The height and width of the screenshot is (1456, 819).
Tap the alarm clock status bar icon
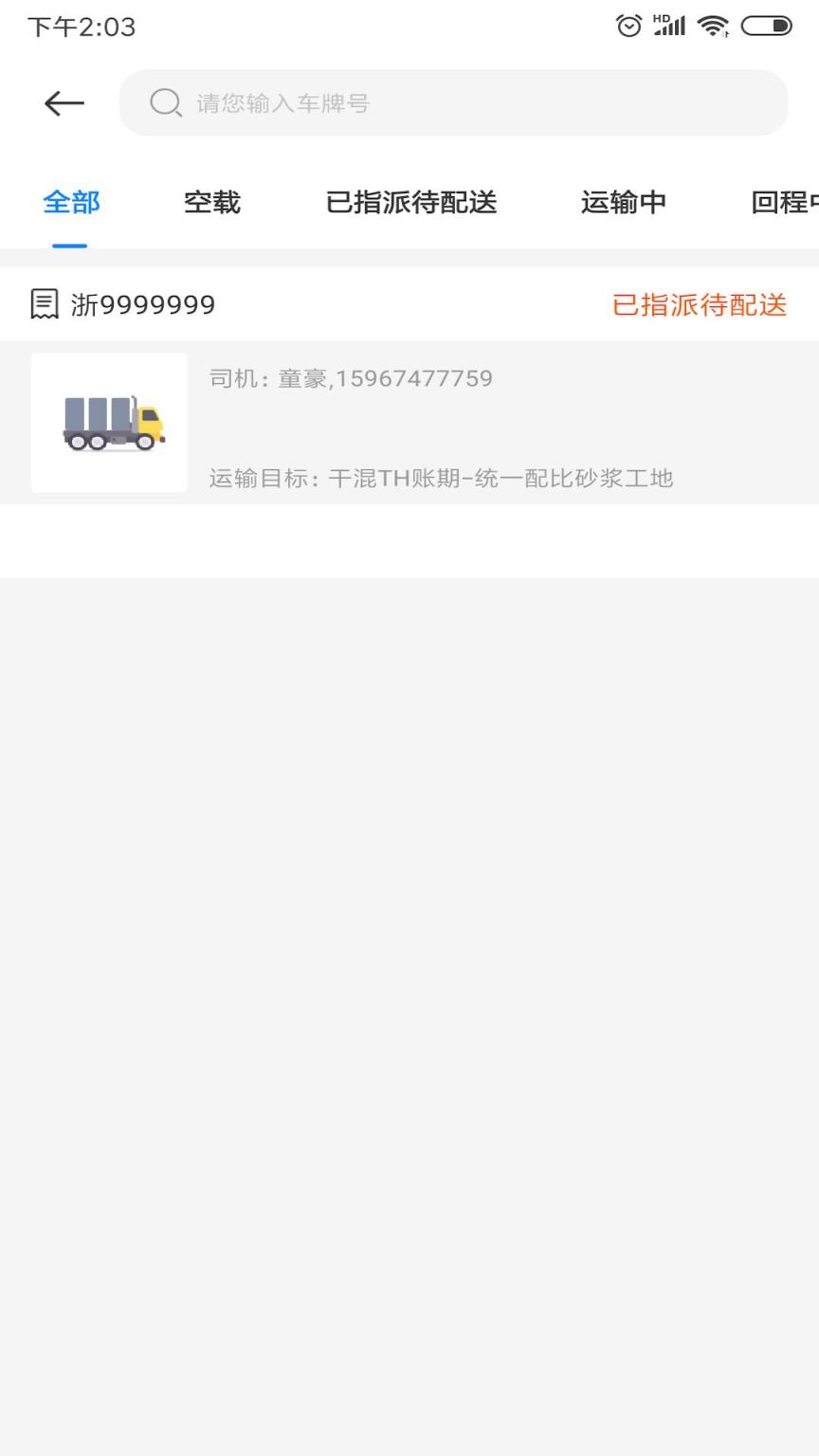pos(629,26)
